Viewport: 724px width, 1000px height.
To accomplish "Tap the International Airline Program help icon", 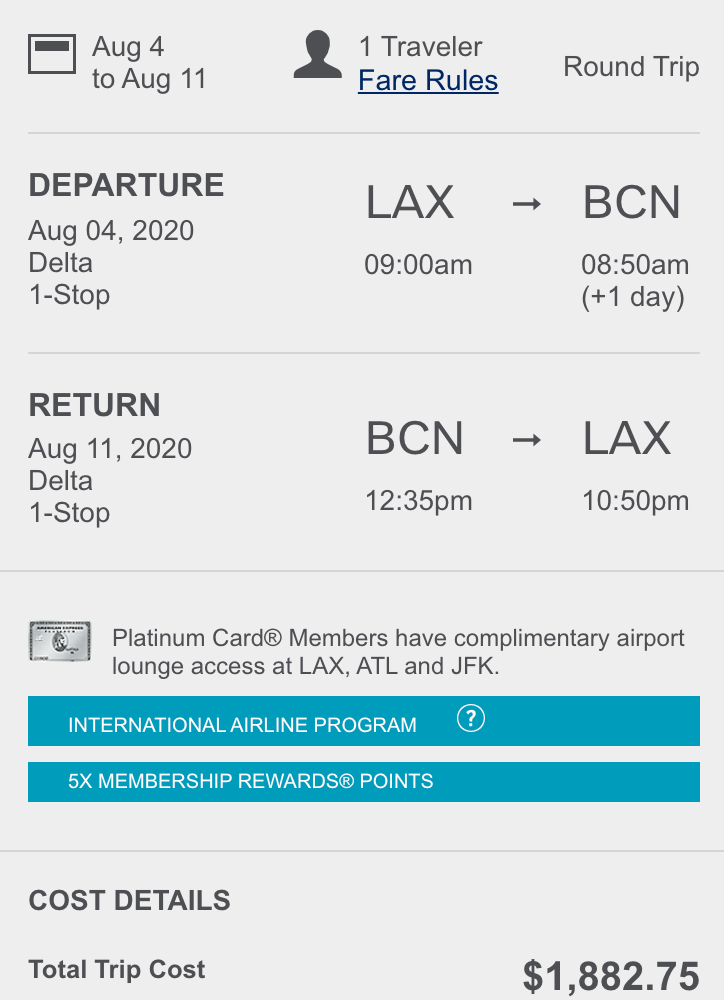I will click(x=470, y=719).
